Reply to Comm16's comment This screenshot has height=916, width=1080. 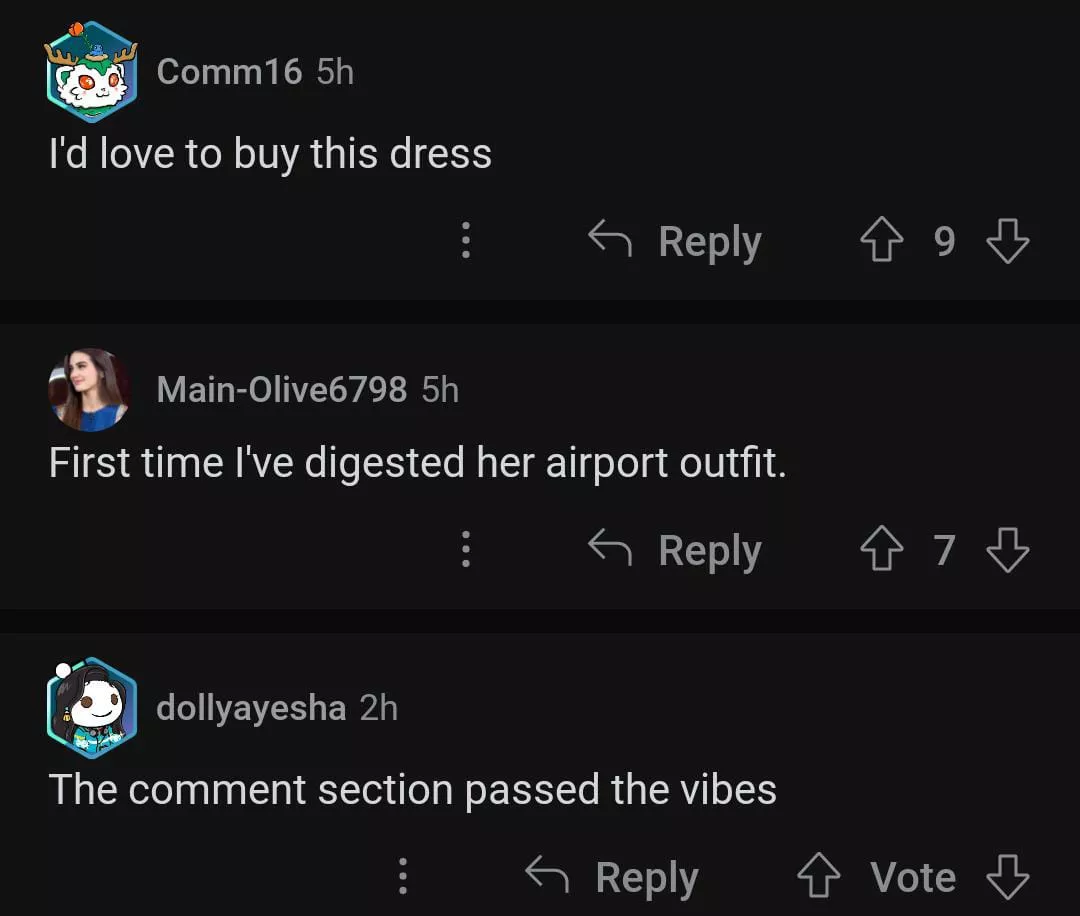tap(676, 241)
